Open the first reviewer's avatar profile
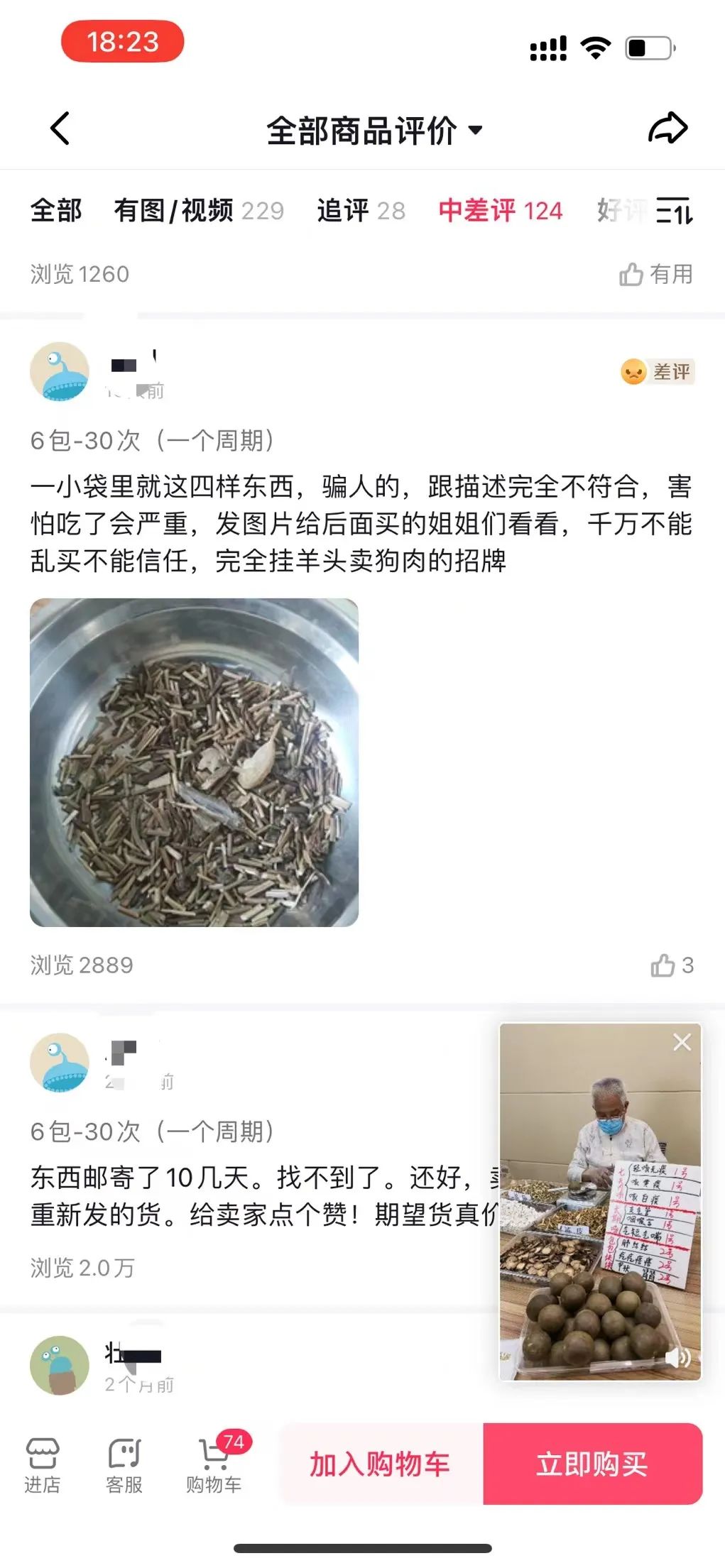This screenshot has width=725, height=1568. (x=60, y=371)
